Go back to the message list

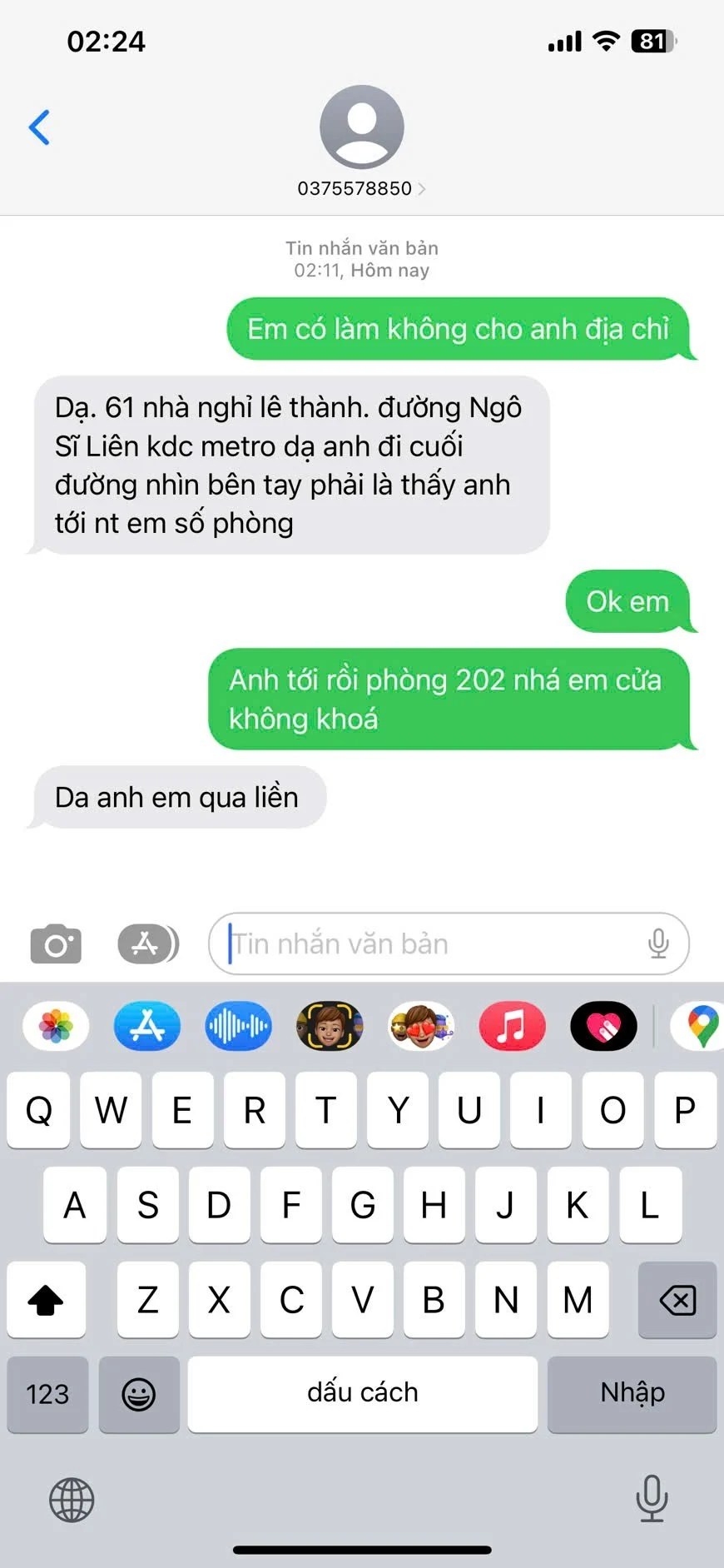pyautogui.click(x=39, y=127)
